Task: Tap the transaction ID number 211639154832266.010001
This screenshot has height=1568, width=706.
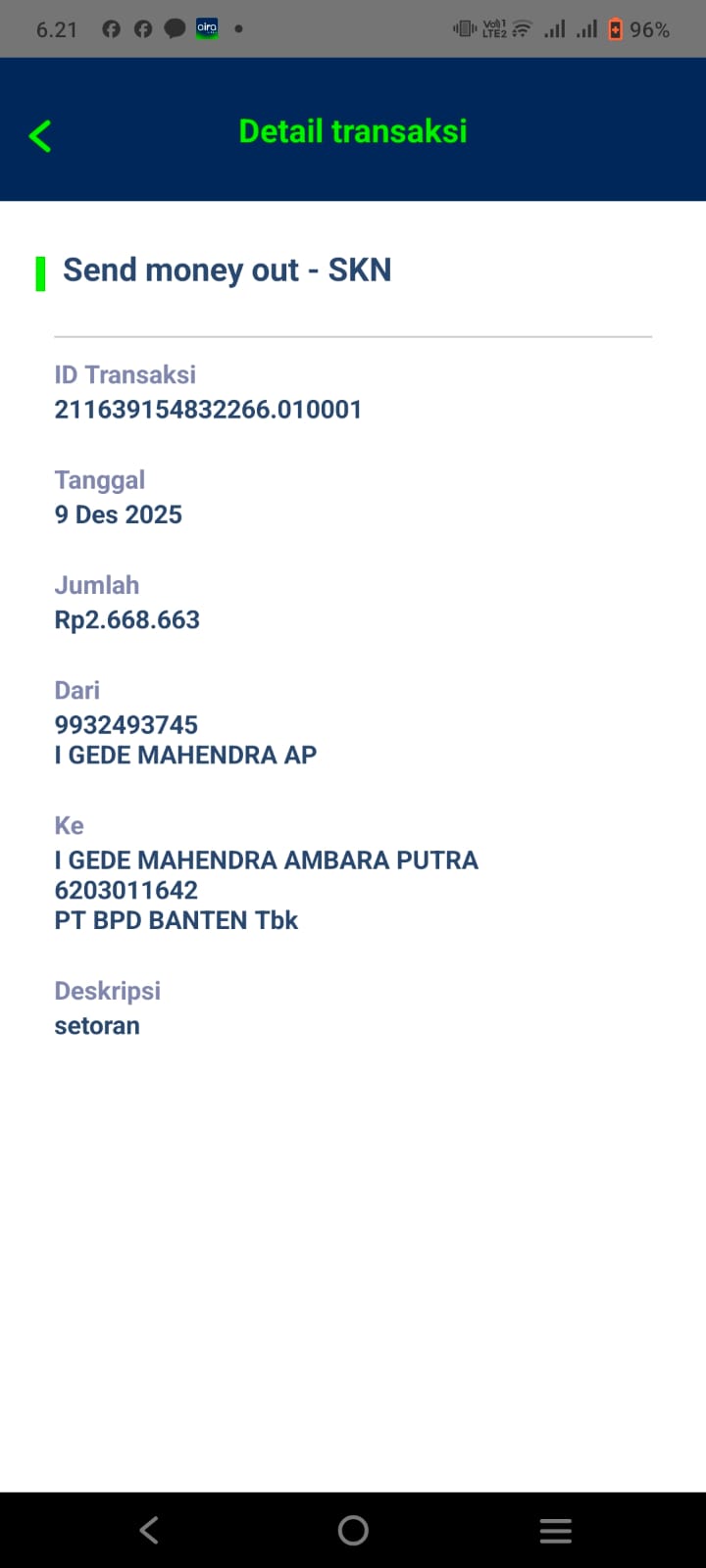Action: 208,409
